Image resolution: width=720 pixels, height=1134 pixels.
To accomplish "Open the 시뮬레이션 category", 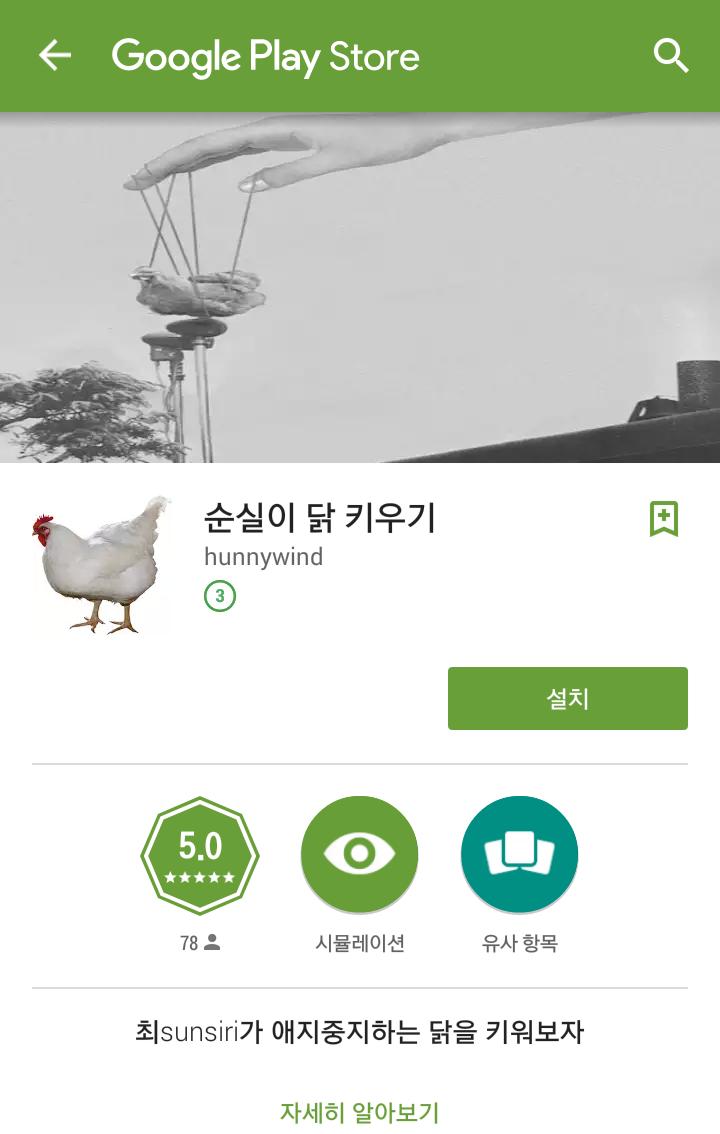I will (359, 855).
